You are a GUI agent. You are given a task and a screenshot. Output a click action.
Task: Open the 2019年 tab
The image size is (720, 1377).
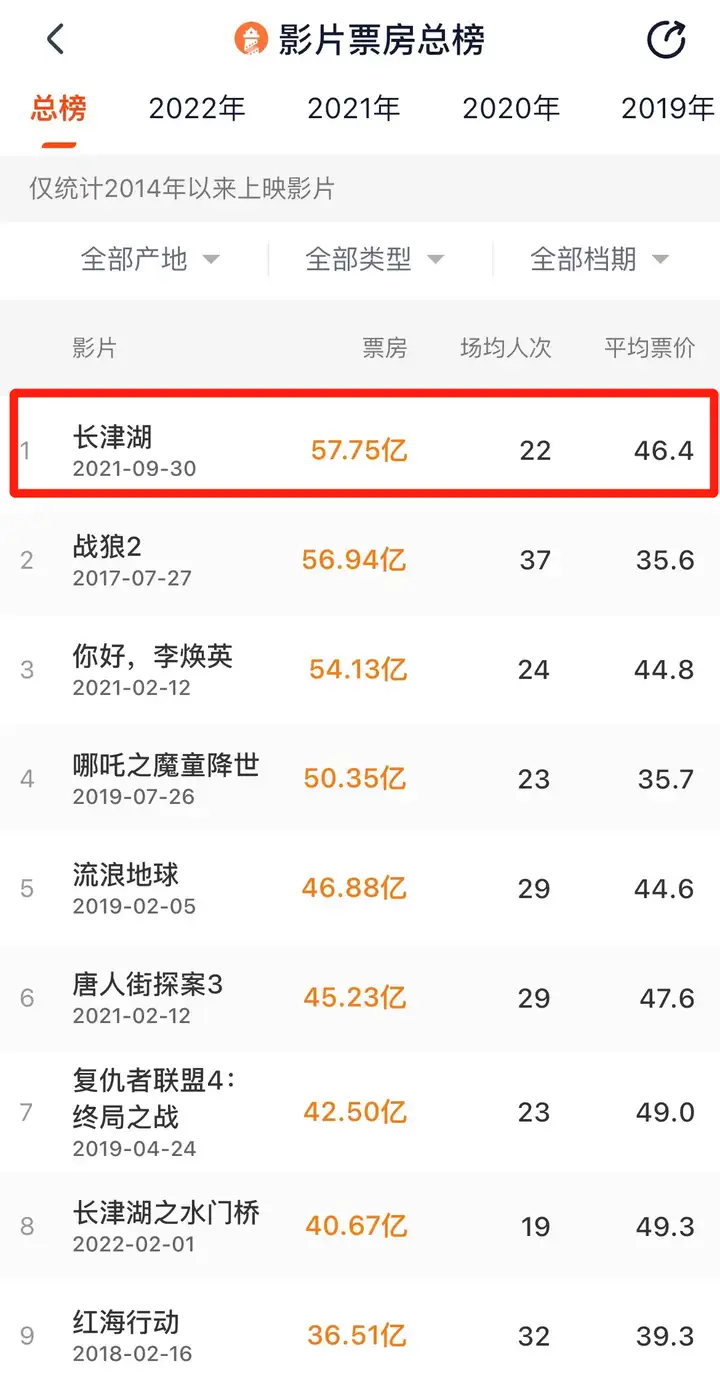[668, 108]
